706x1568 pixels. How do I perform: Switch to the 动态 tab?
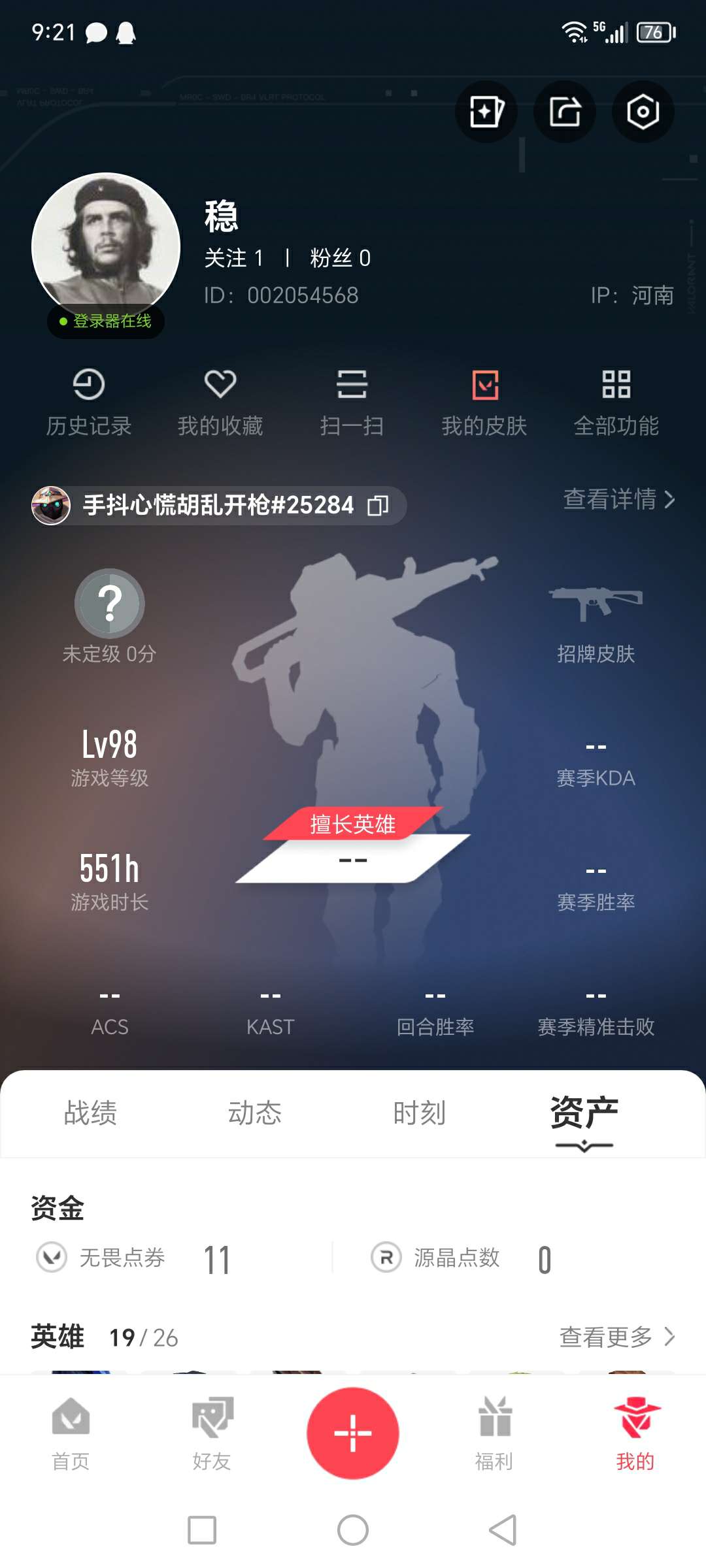point(255,1113)
